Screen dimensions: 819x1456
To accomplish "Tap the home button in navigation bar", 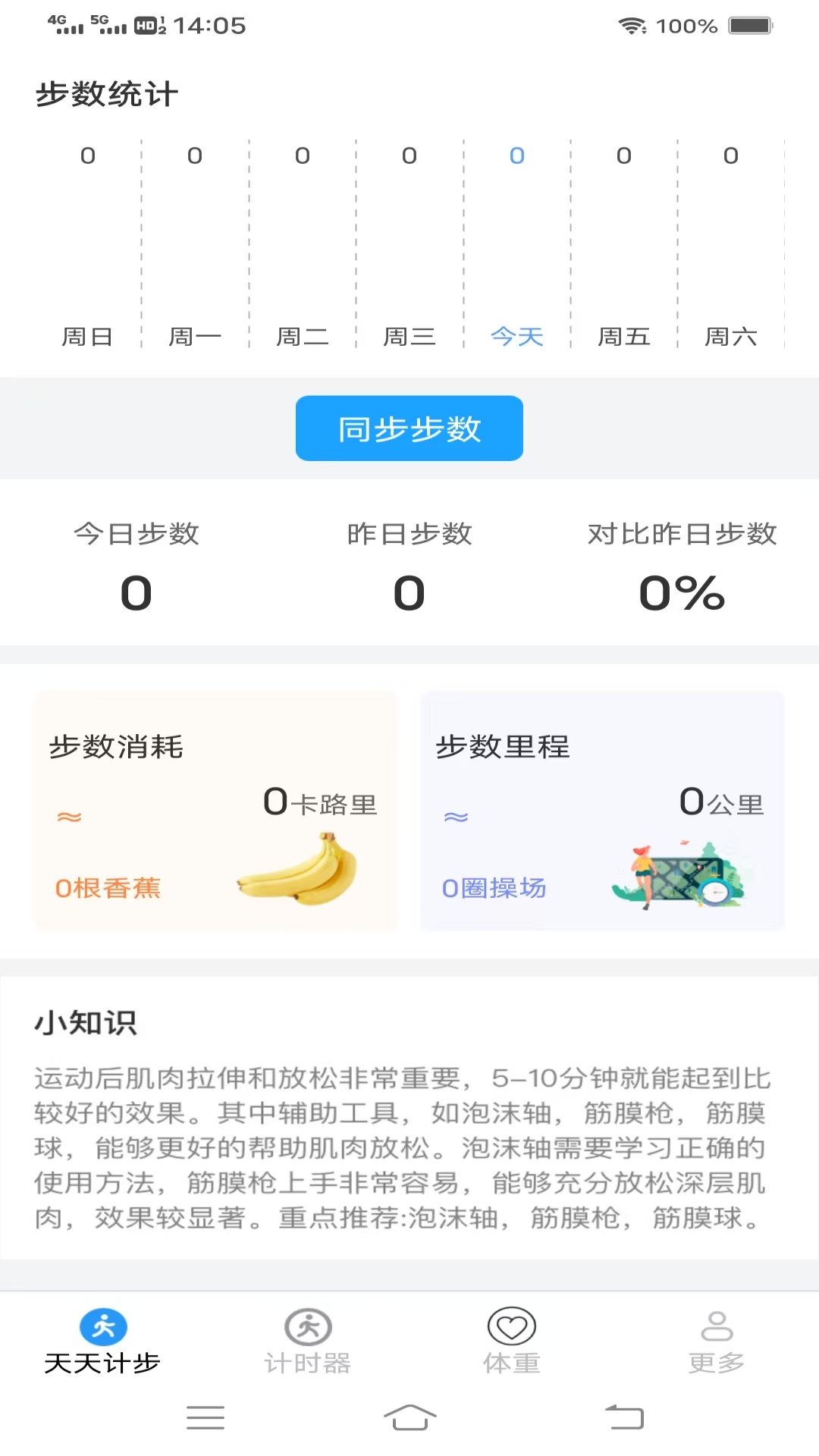I will (409, 1417).
